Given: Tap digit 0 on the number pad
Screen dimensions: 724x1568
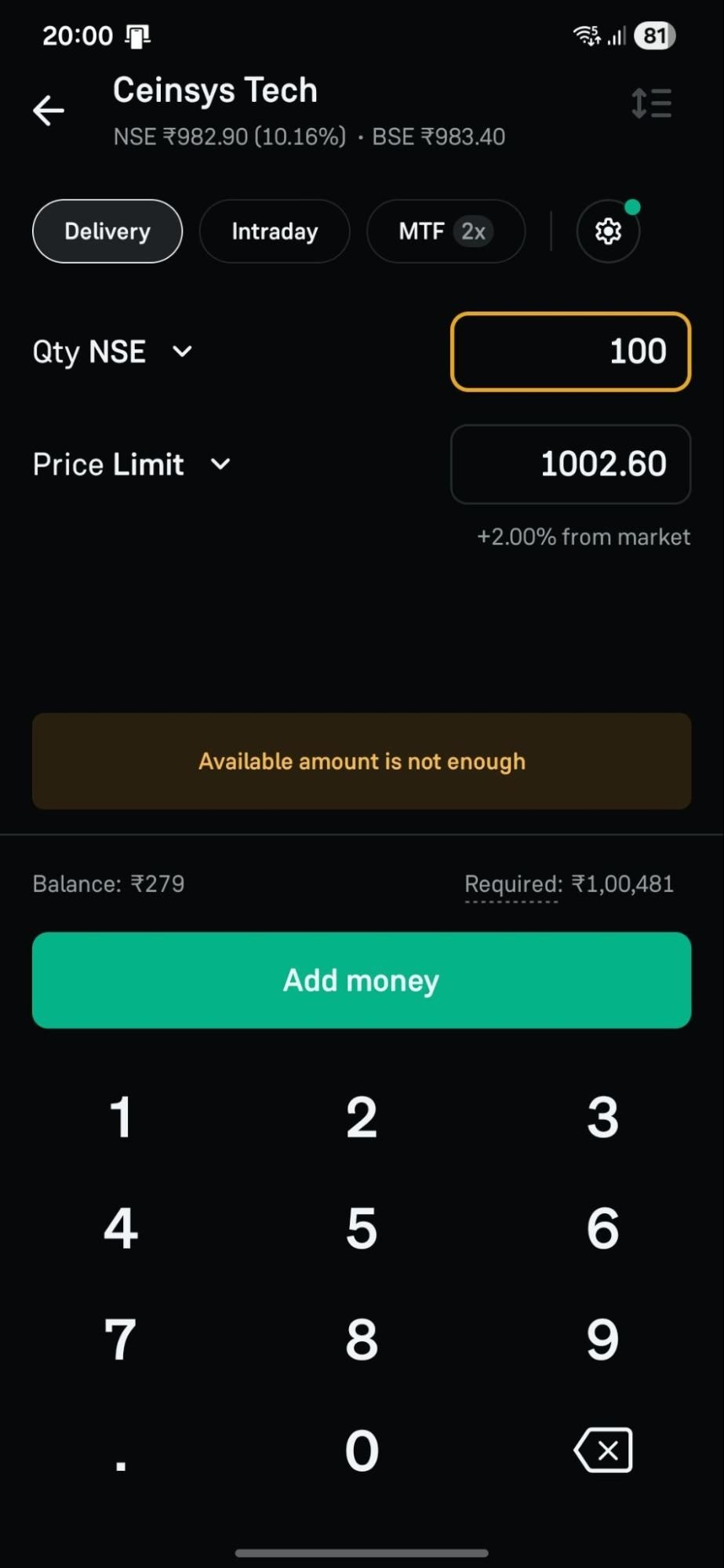Looking at the screenshot, I should [361, 1450].
